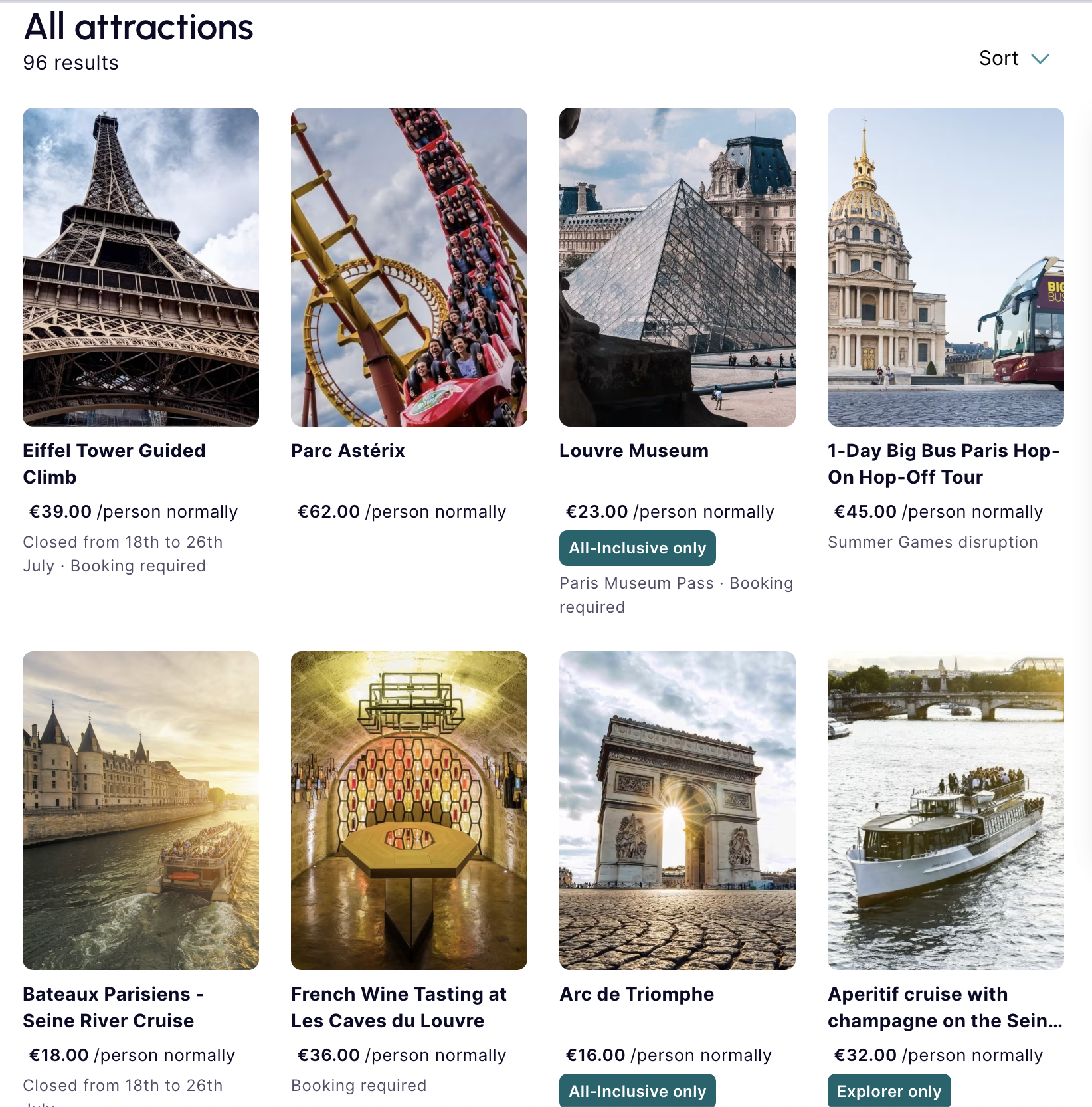View Bateaux Parisiens Seine River Cruise
The image size is (1092, 1107).
click(x=141, y=811)
